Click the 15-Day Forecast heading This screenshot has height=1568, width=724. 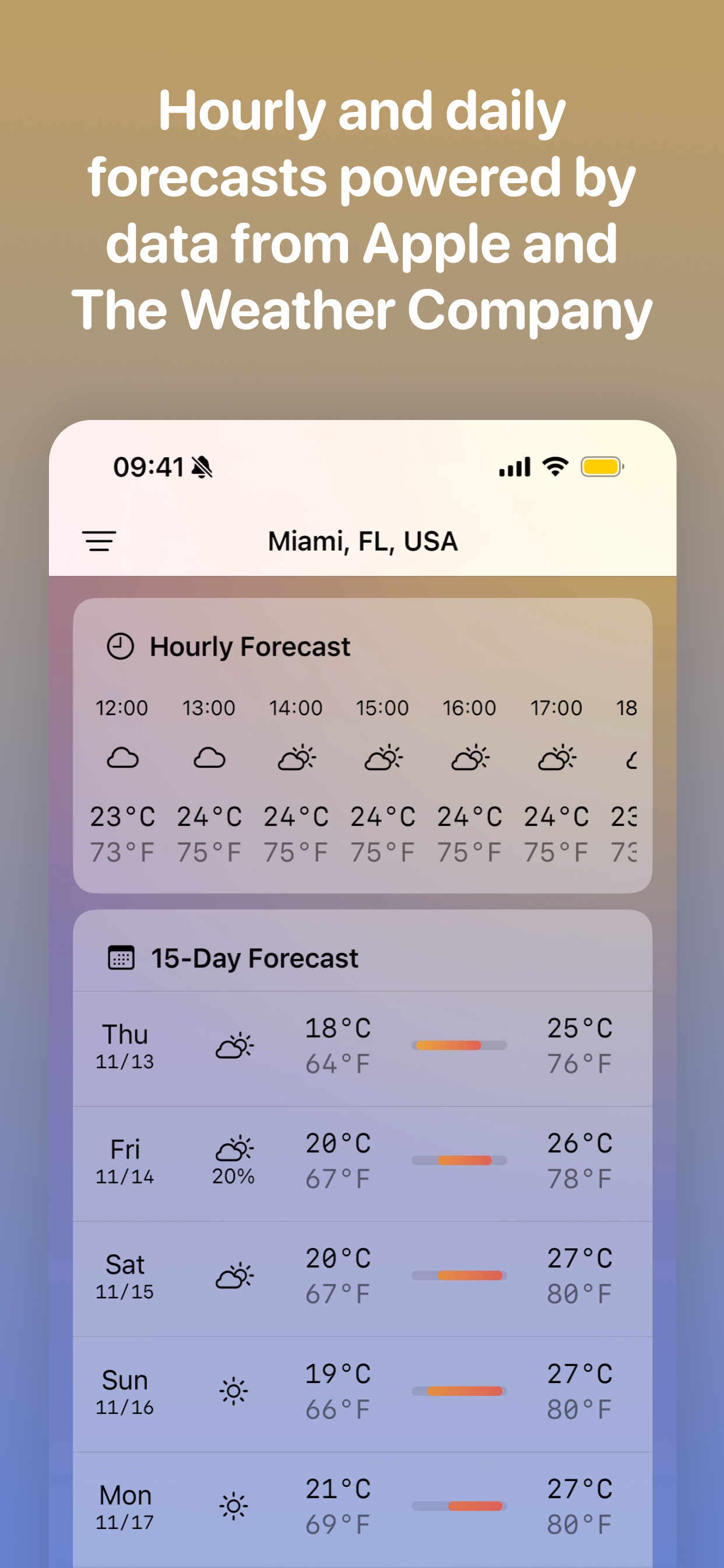254,957
